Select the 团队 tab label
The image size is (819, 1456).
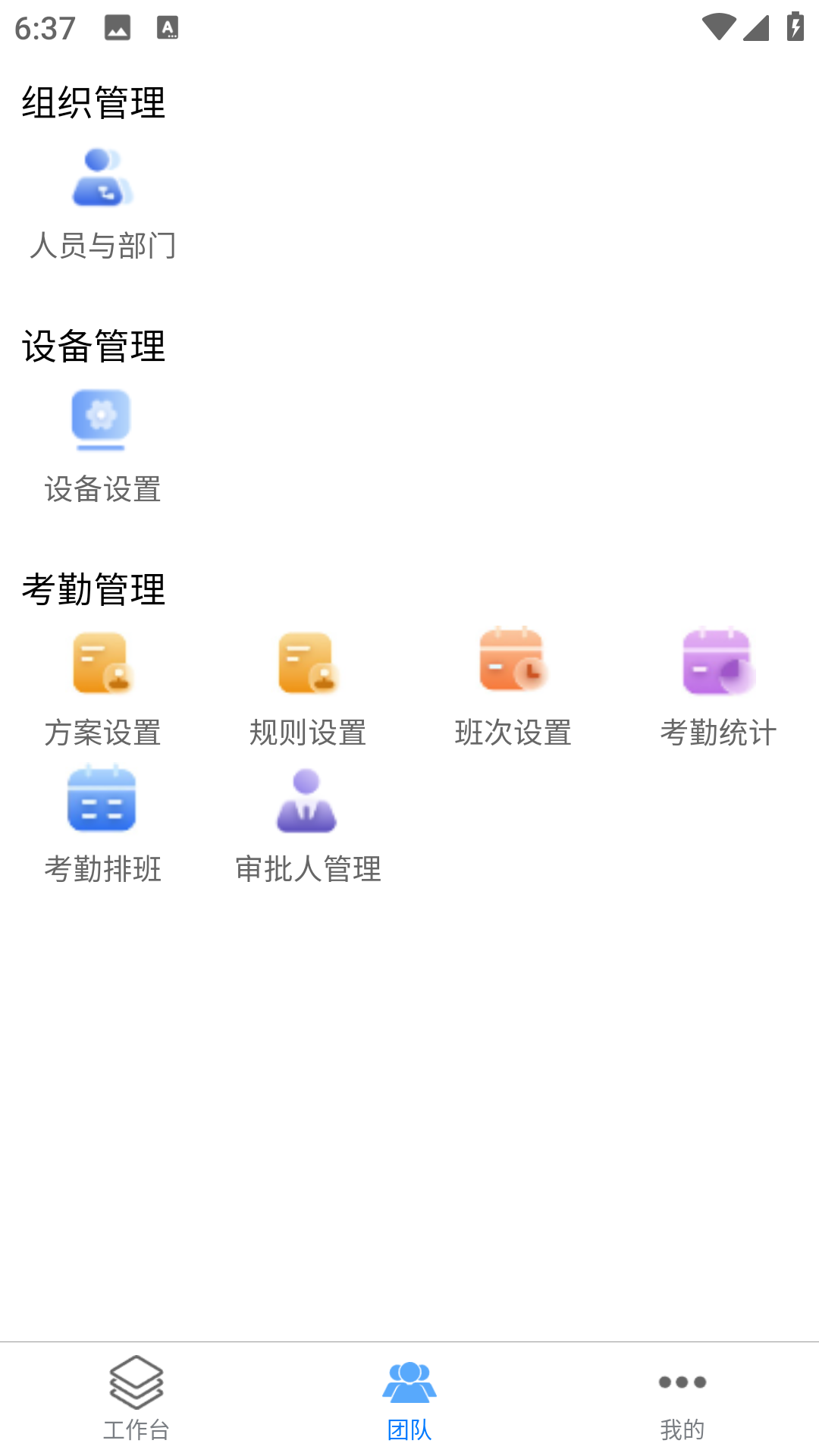coord(409,1429)
